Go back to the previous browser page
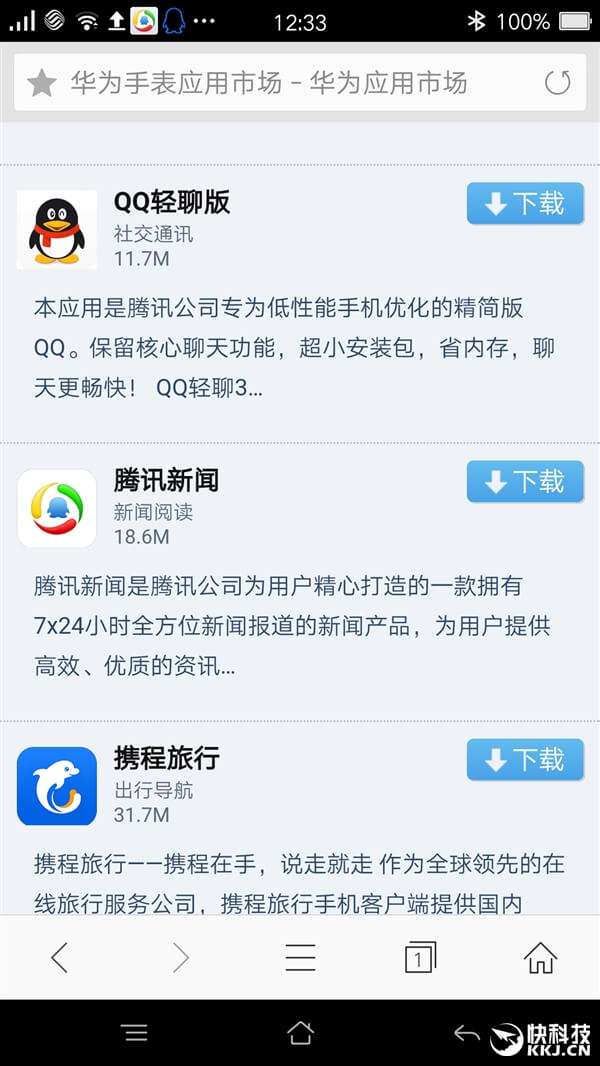Screen dimensions: 600x1066 point(60,958)
